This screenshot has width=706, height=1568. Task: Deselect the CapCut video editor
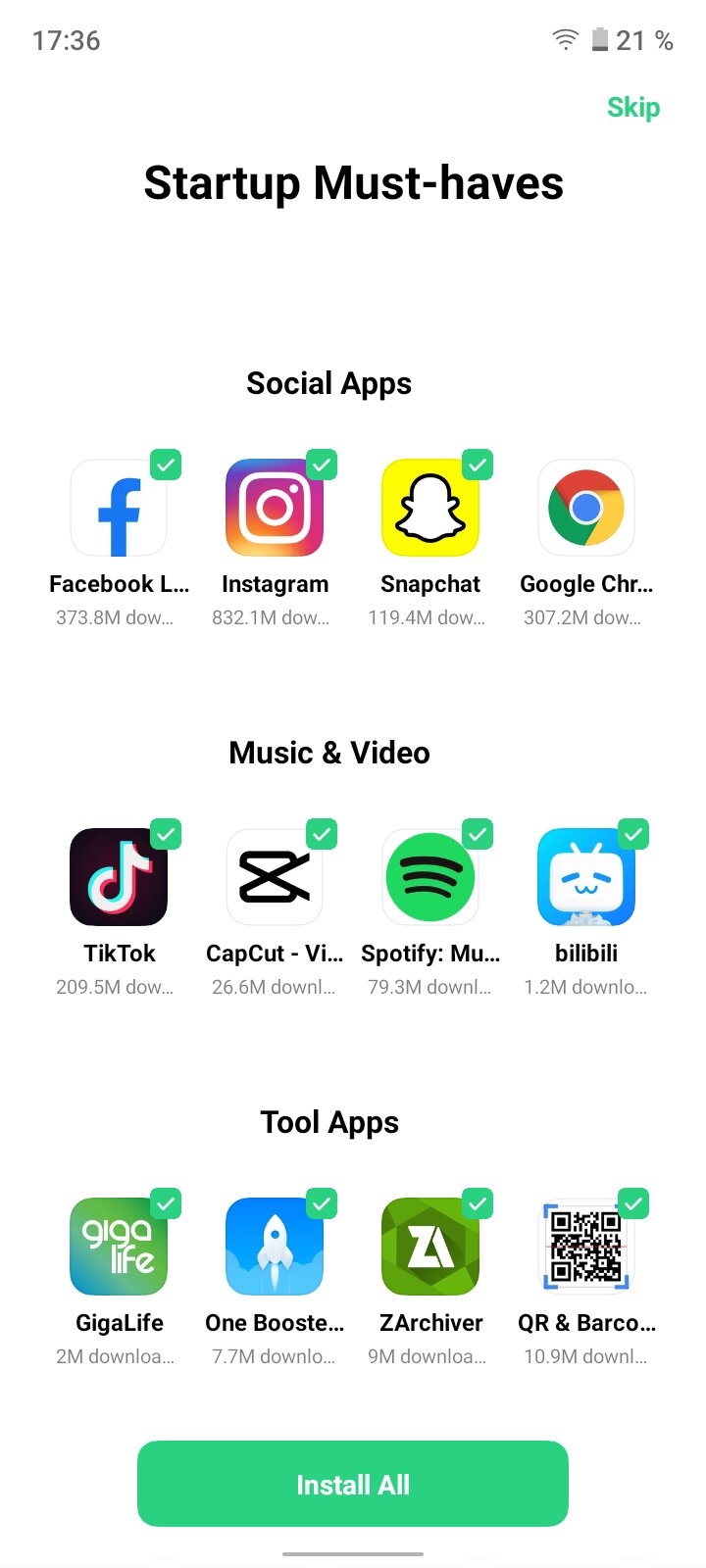tap(322, 834)
